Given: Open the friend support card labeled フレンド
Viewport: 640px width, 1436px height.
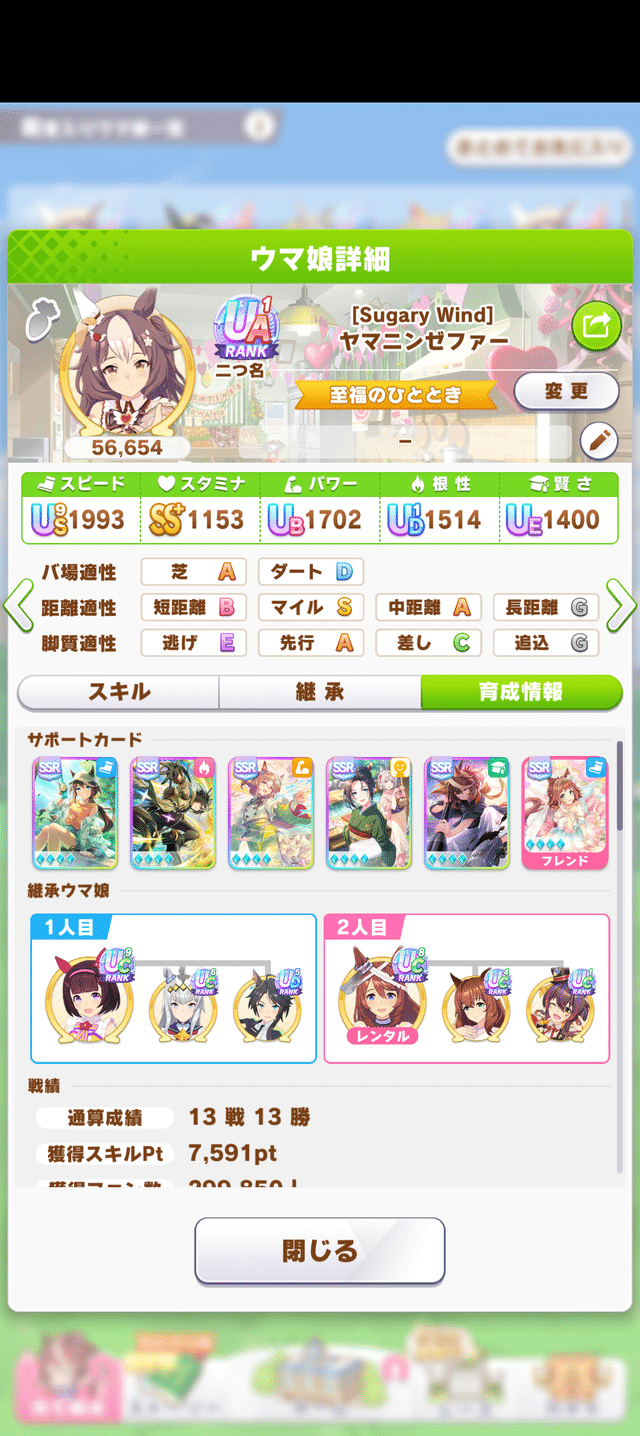Looking at the screenshot, I should tap(564, 812).
